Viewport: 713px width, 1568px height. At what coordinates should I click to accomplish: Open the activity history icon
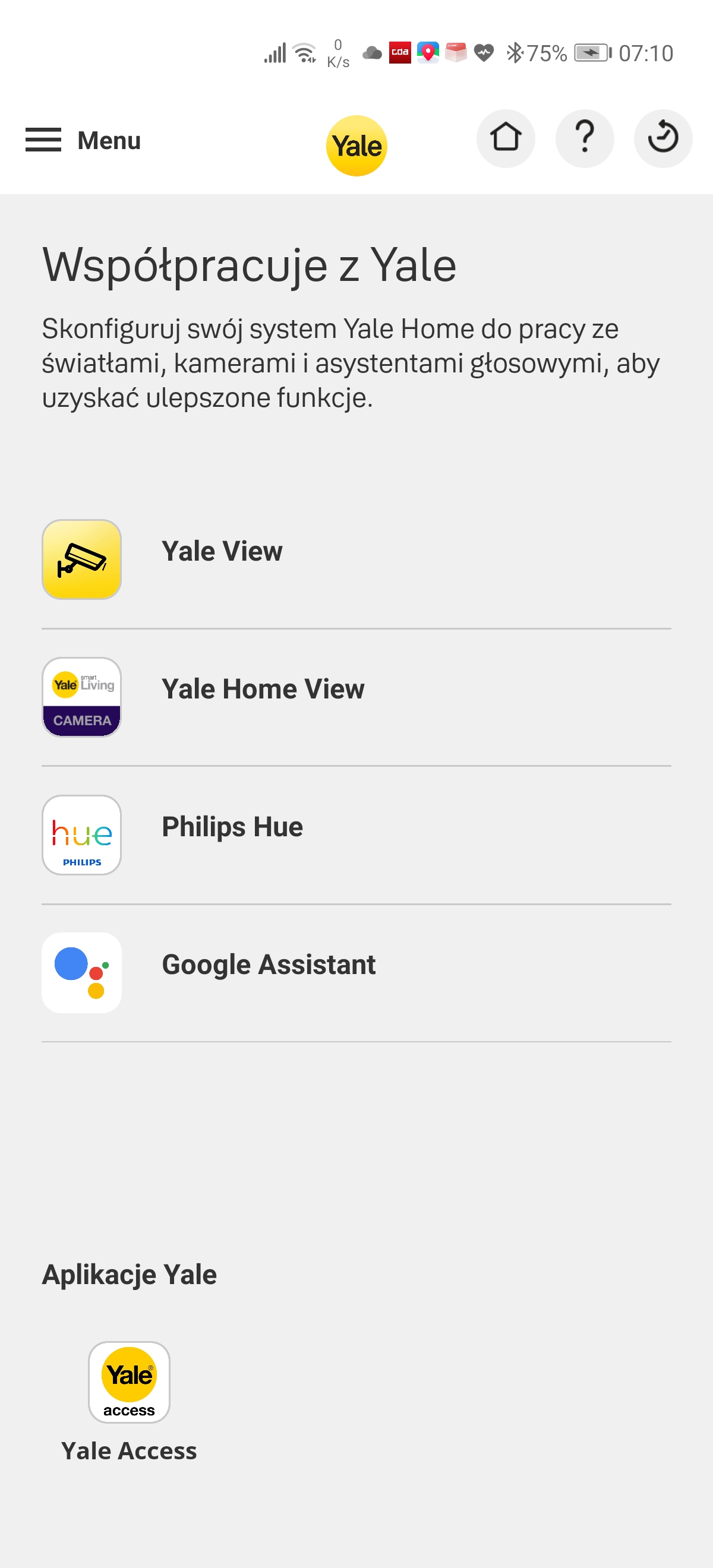click(x=662, y=138)
